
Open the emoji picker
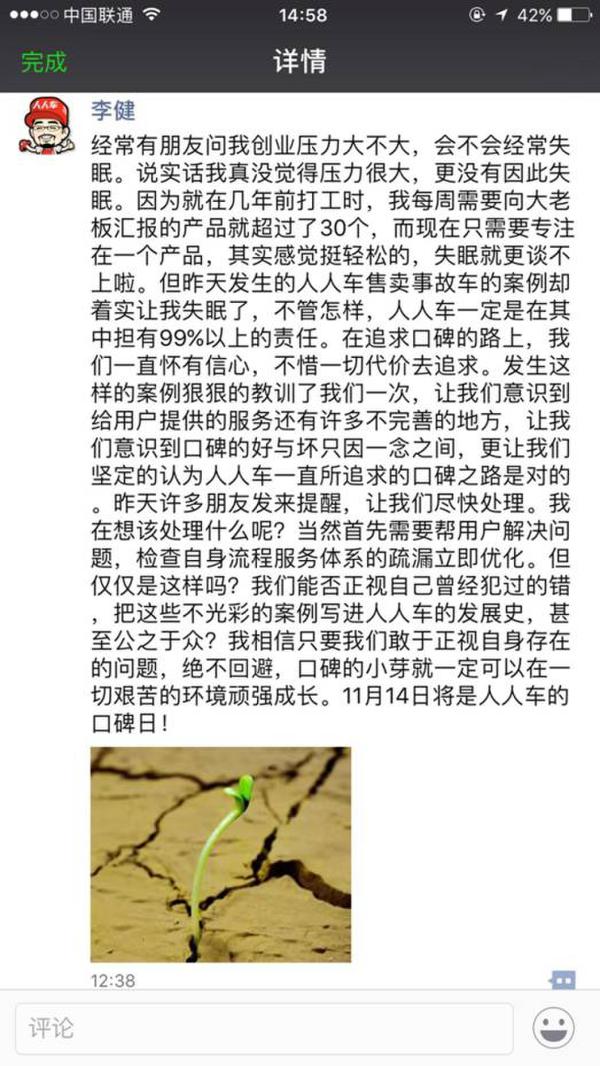point(553,1028)
